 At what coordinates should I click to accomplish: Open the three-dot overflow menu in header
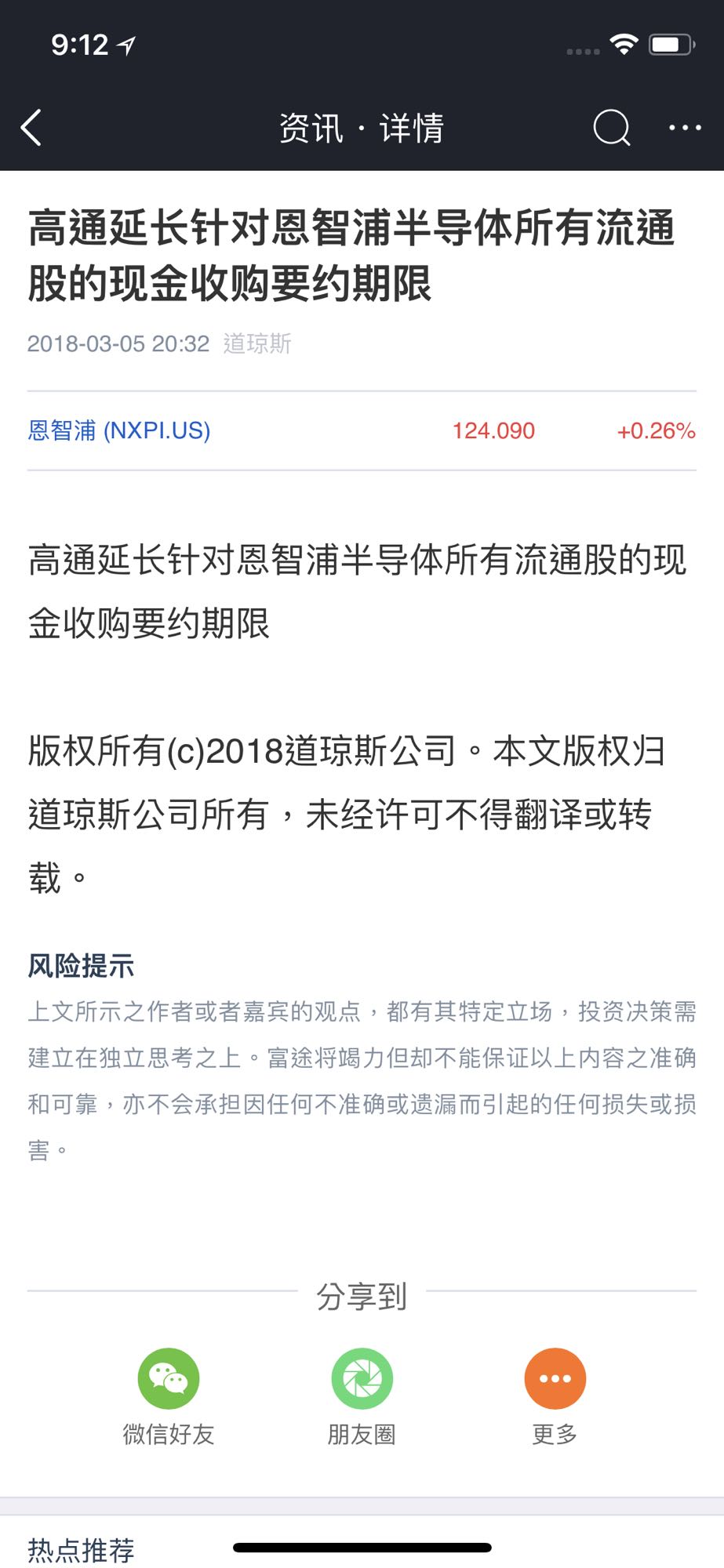pyautogui.click(x=684, y=128)
